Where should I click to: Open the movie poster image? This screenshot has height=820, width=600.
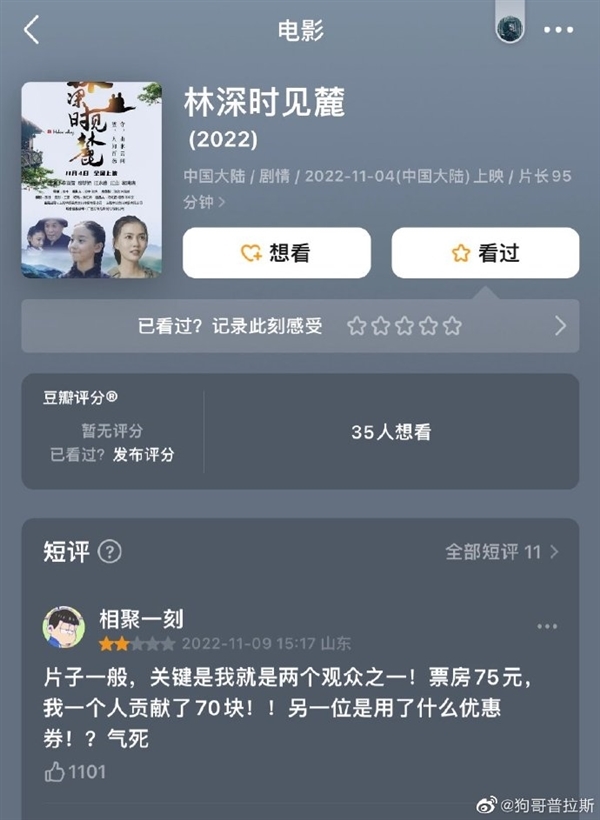coord(91,180)
